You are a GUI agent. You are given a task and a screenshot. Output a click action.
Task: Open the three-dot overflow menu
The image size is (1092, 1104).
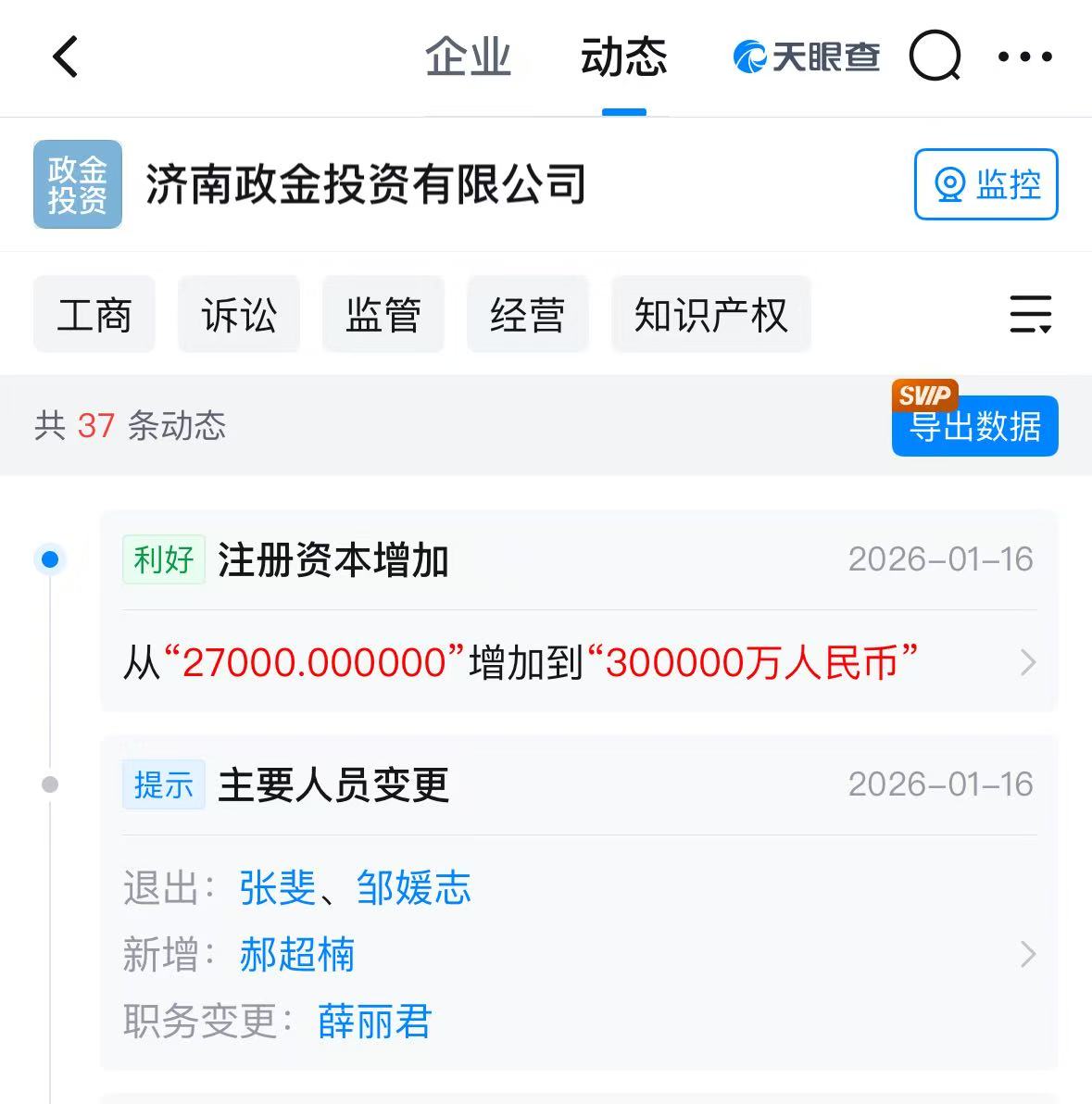point(1024,57)
